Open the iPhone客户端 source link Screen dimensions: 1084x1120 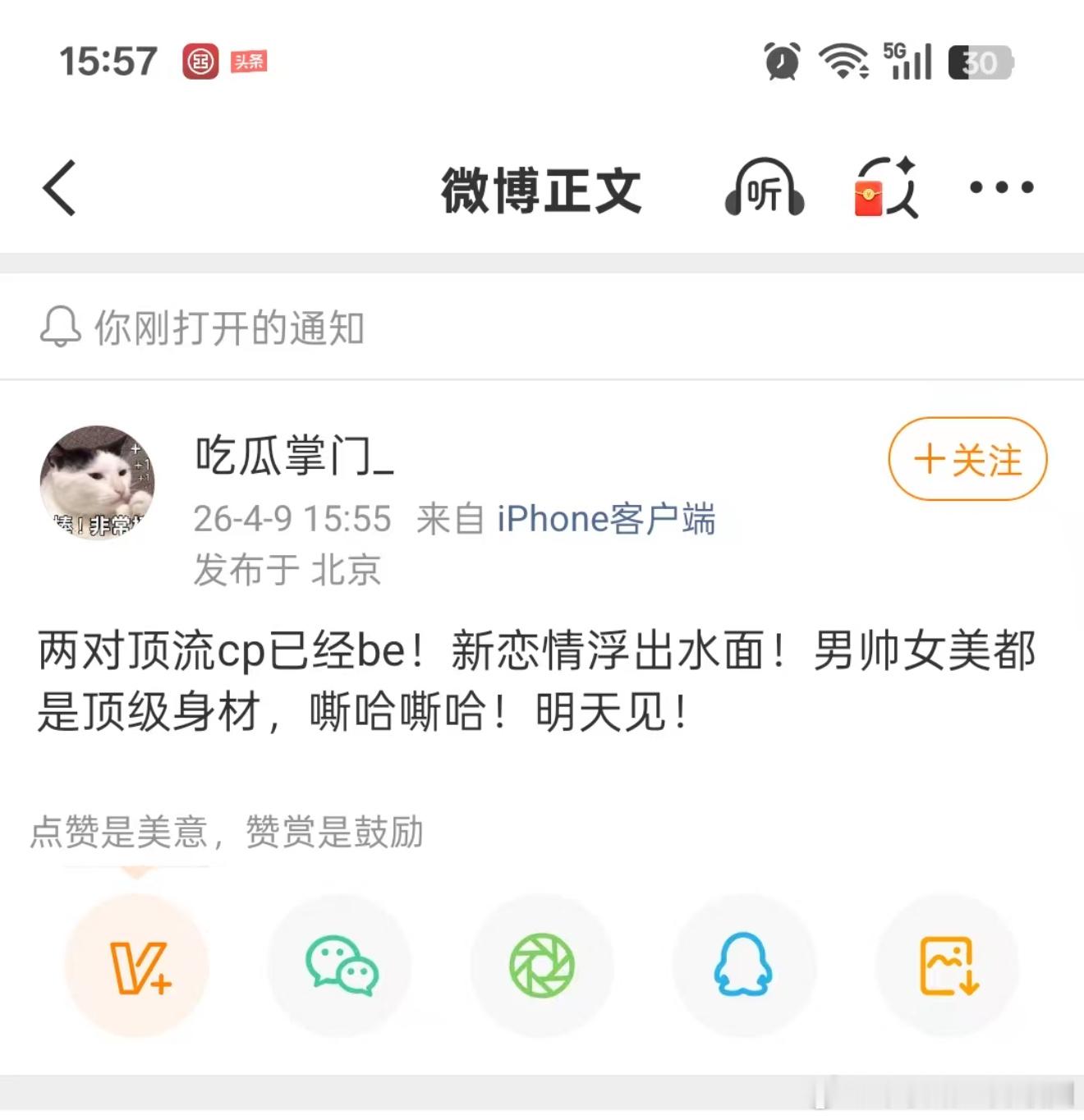click(x=606, y=518)
